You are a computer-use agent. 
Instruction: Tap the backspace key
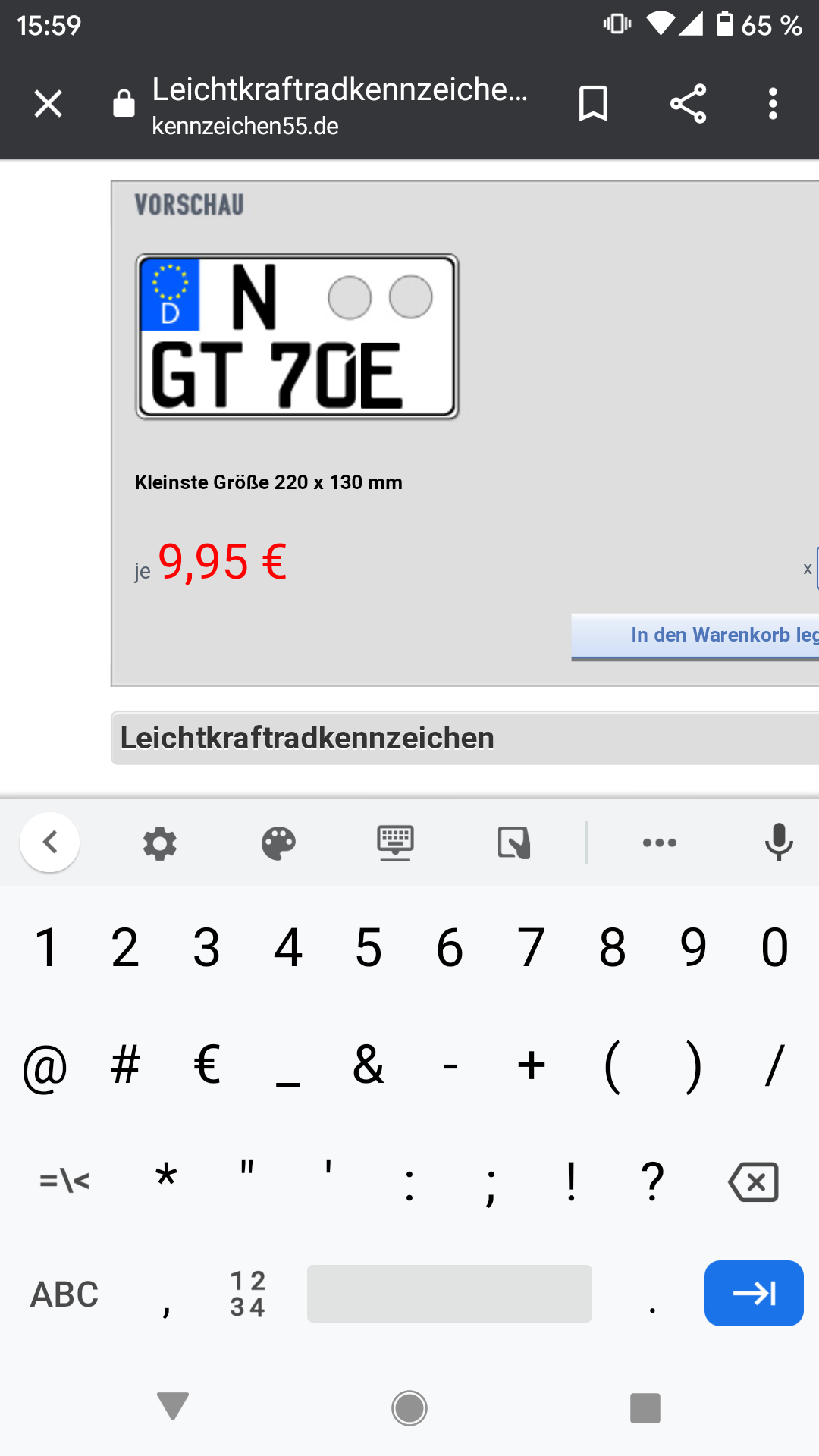(x=753, y=1181)
